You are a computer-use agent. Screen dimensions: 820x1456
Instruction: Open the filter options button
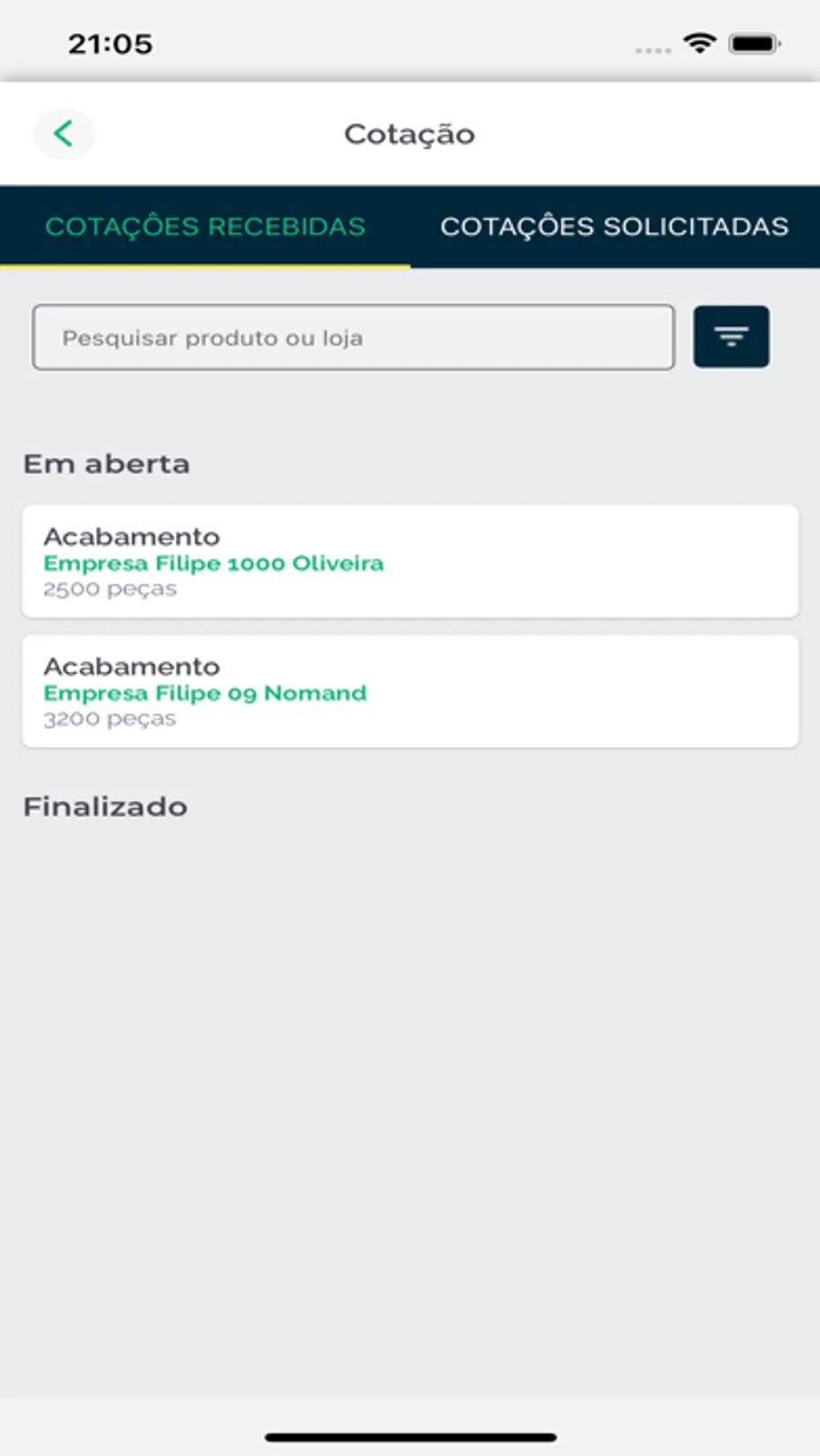pos(731,337)
